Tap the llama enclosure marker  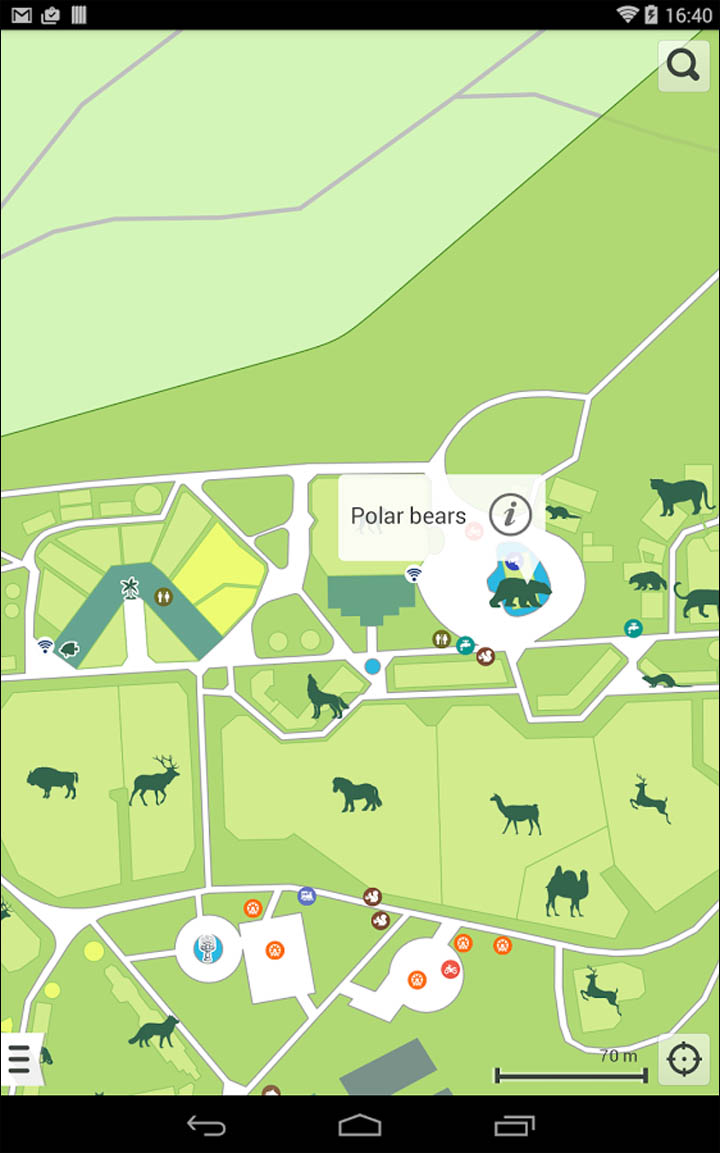(516, 813)
